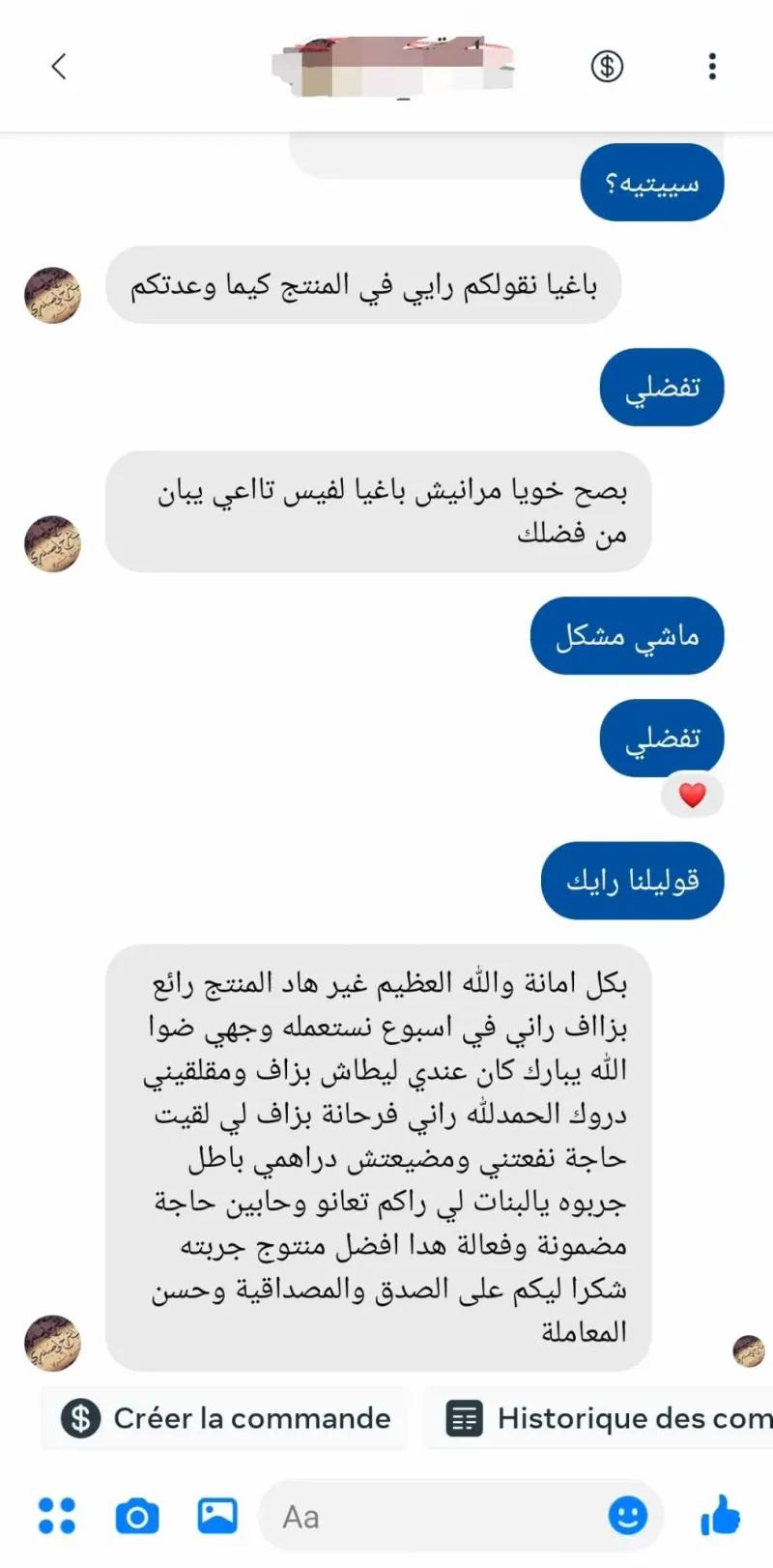This screenshot has width=773, height=1568.
Task: Open the emoji picker smiley
Action: pyautogui.click(x=628, y=1515)
